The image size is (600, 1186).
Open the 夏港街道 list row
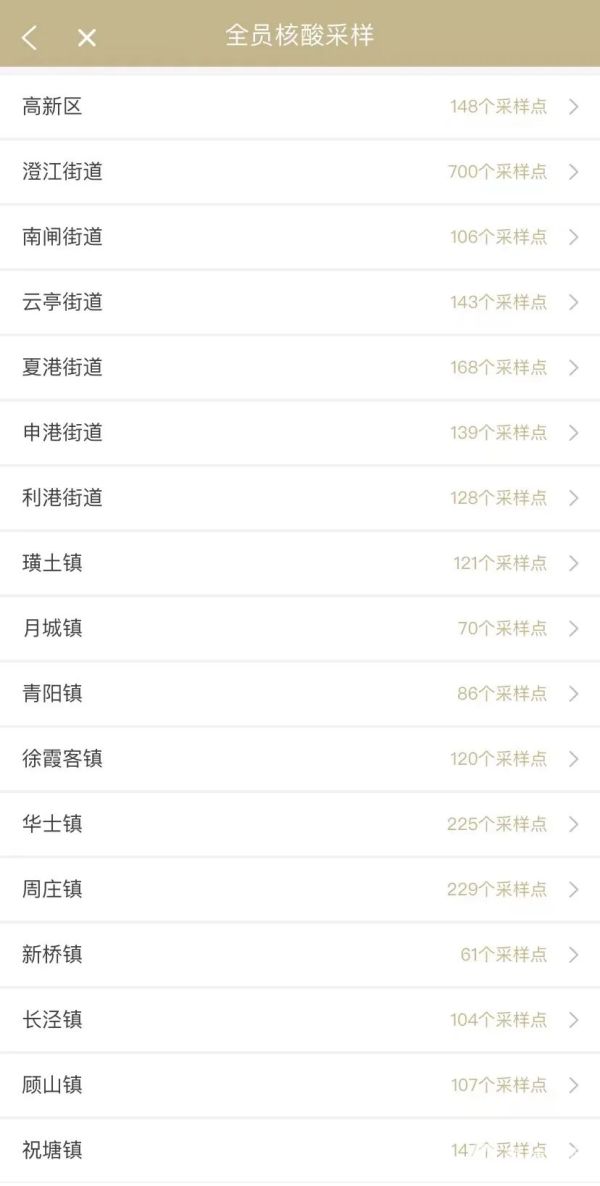tap(300, 367)
